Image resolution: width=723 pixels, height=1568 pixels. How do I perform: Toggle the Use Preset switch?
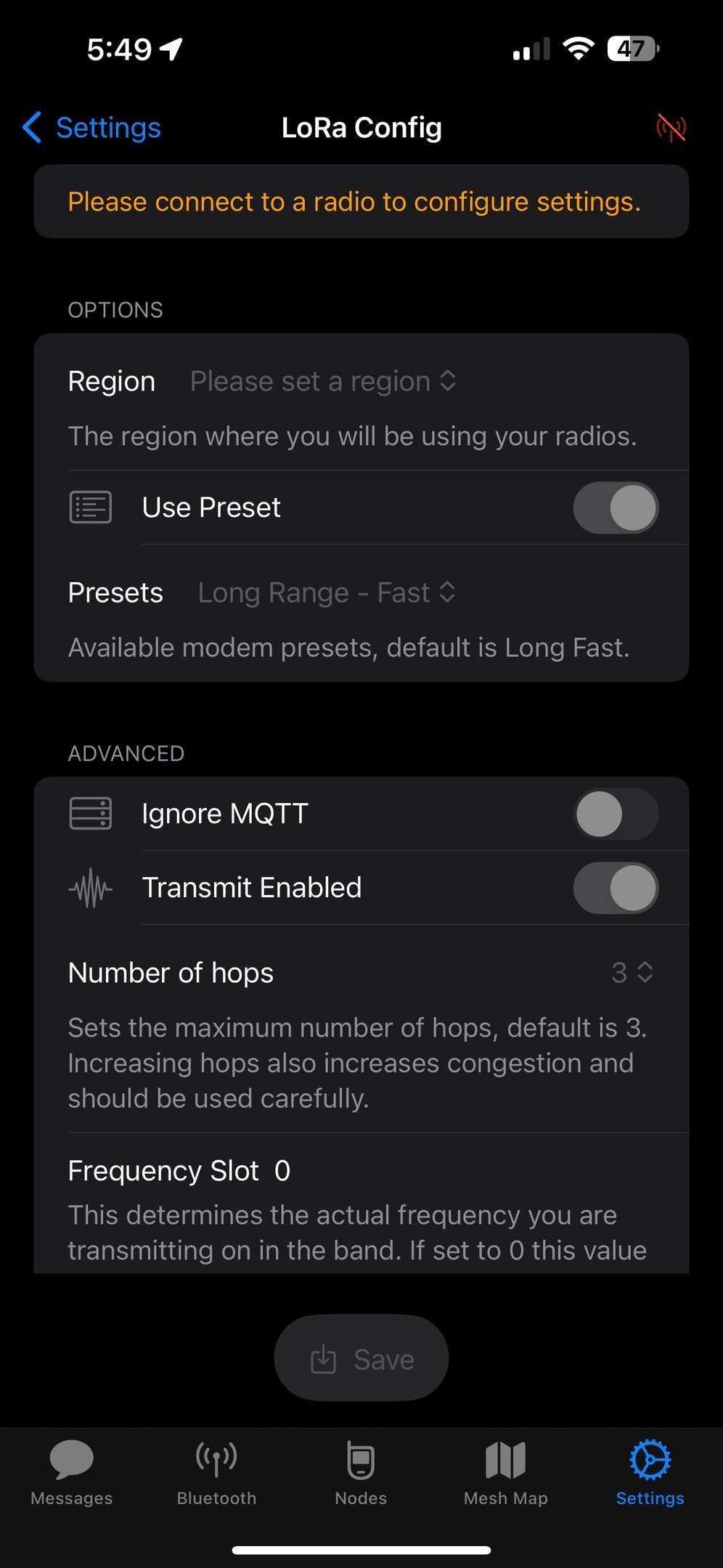click(x=616, y=507)
